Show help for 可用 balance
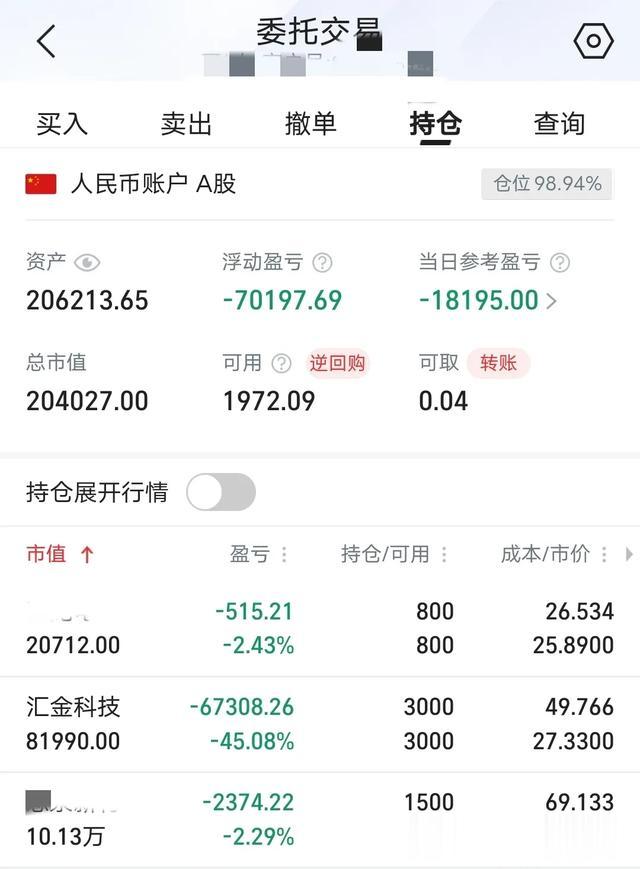This screenshot has height=869, width=640. coord(282,363)
